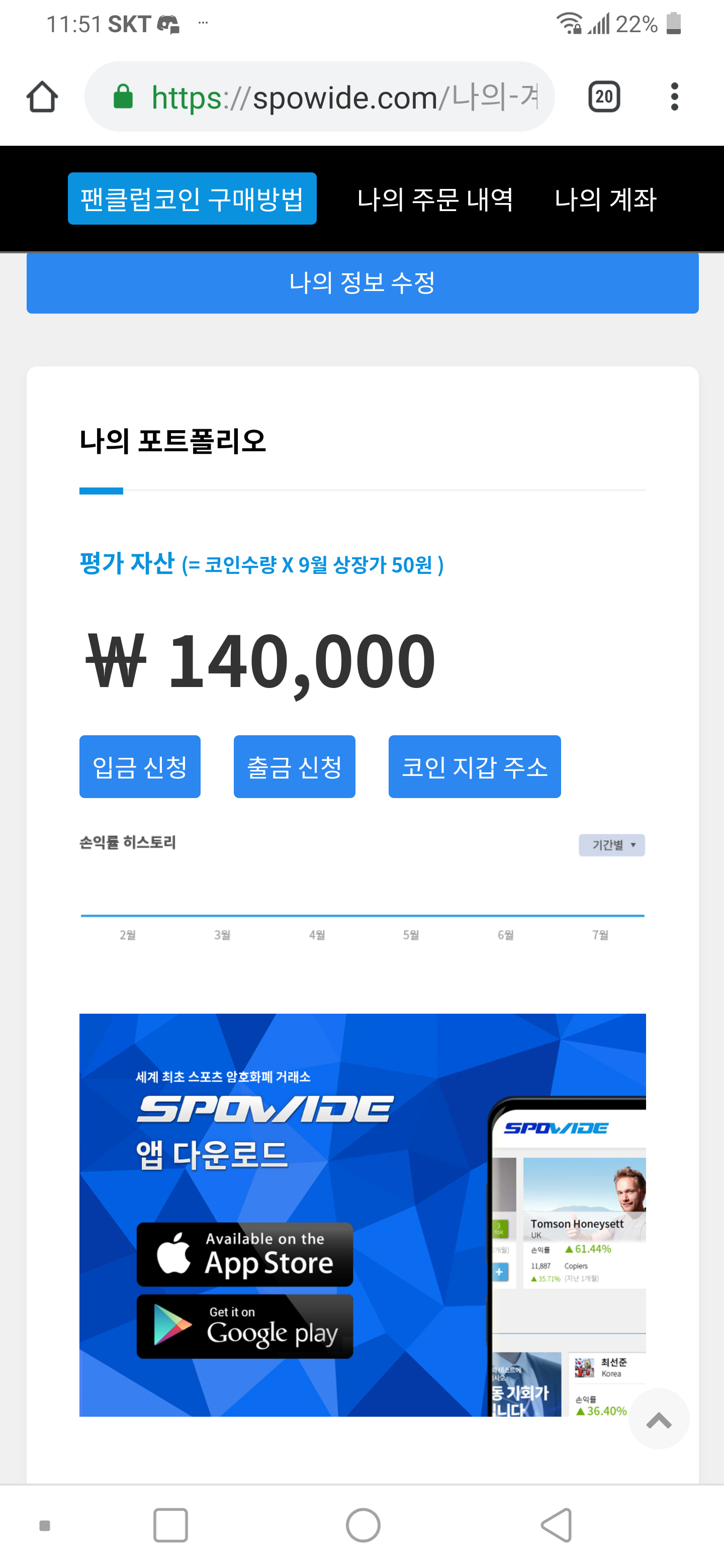Open the browser overflow menu
This screenshot has height=1568, width=724.
pyautogui.click(x=674, y=97)
